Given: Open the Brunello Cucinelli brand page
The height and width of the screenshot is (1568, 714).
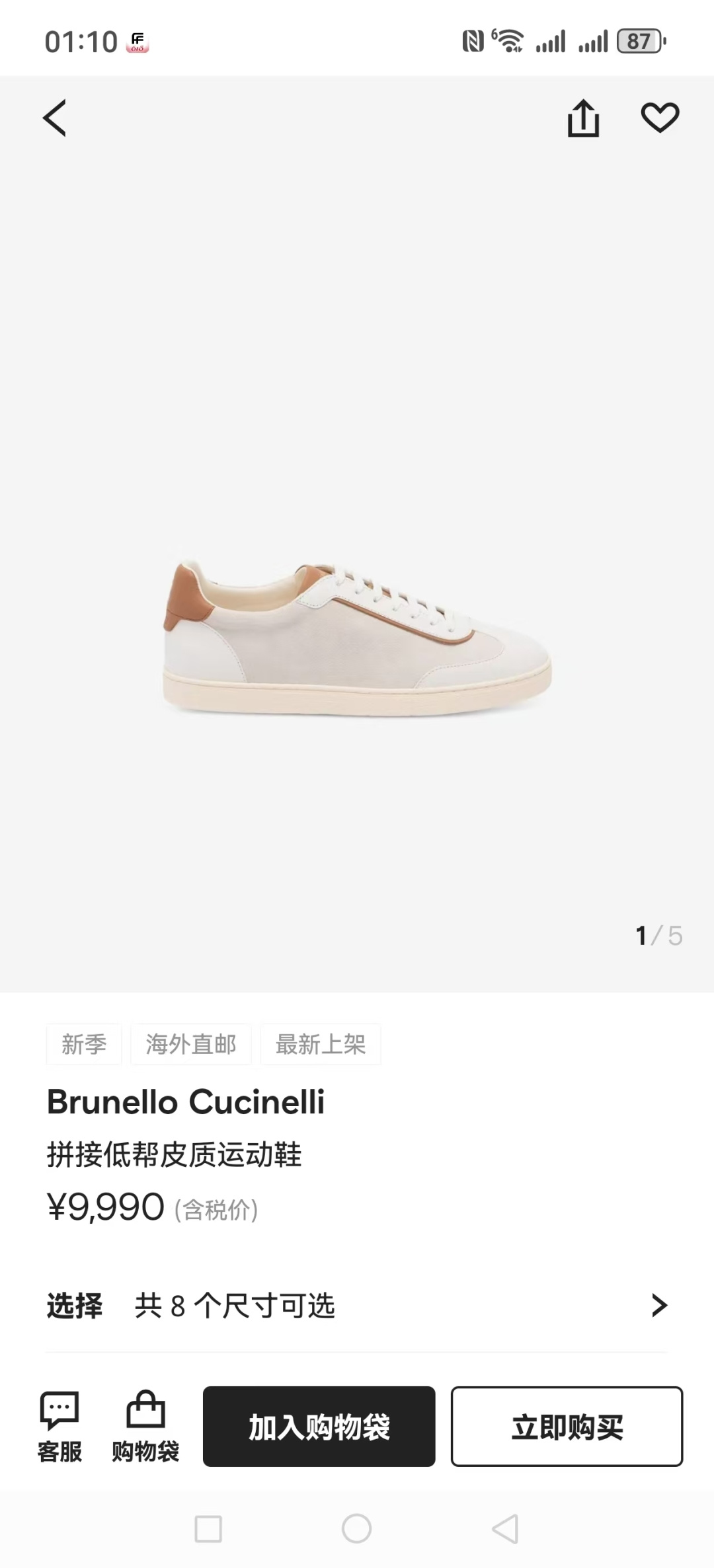Looking at the screenshot, I should [x=186, y=1102].
